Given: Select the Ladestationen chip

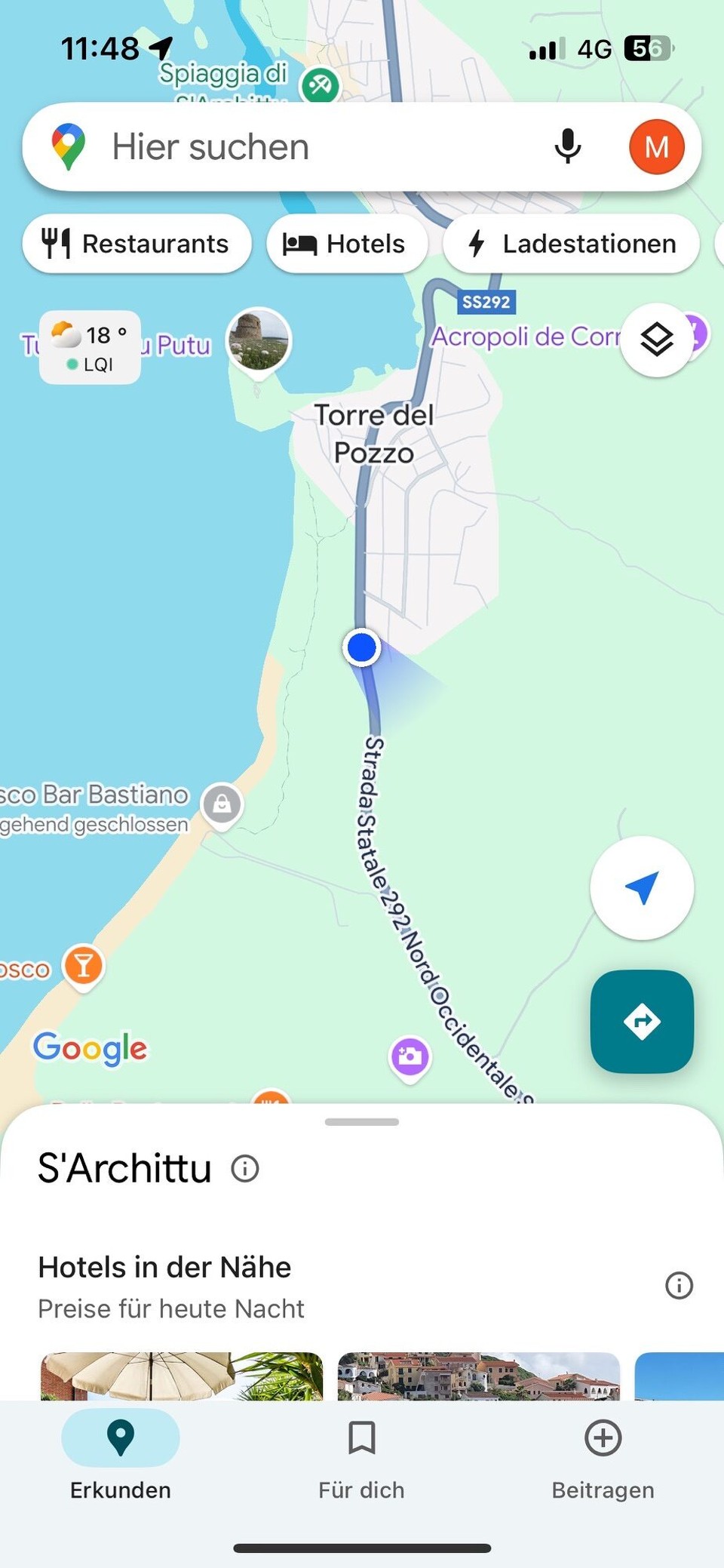Looking at the screenshot, I should (x=571, y=244).
